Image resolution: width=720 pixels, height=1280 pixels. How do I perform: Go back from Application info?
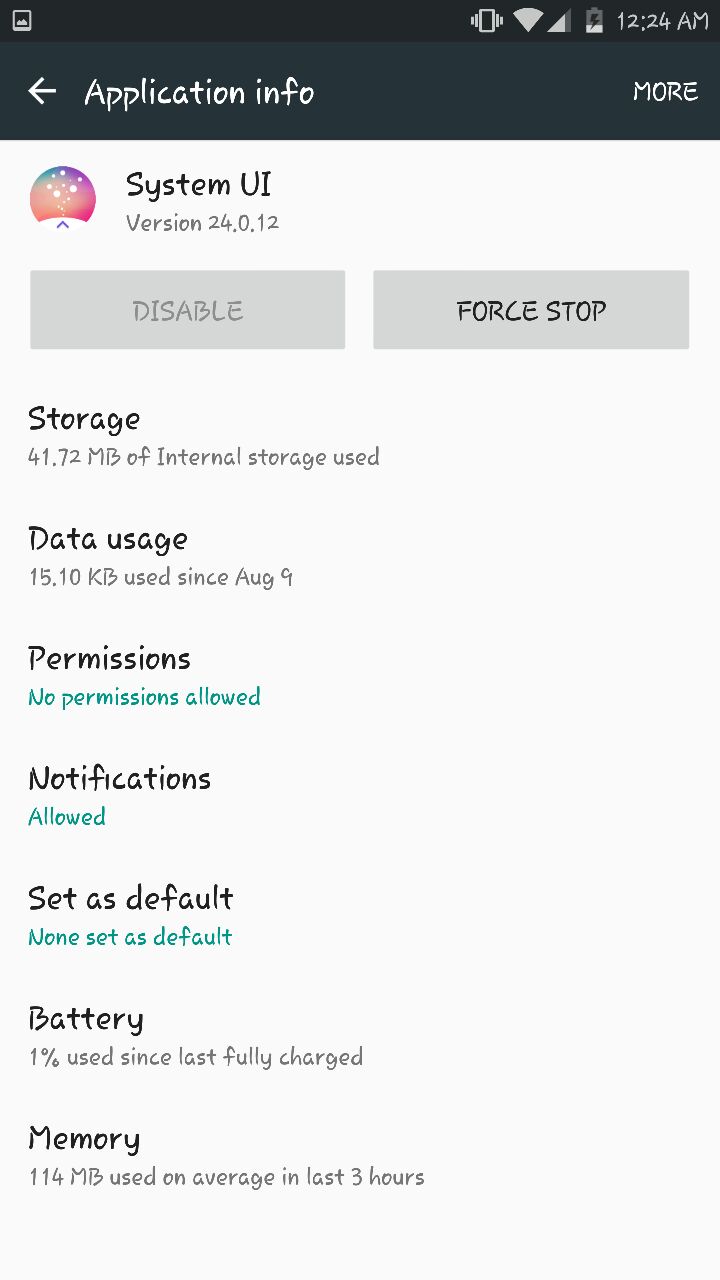click(42, 92)
